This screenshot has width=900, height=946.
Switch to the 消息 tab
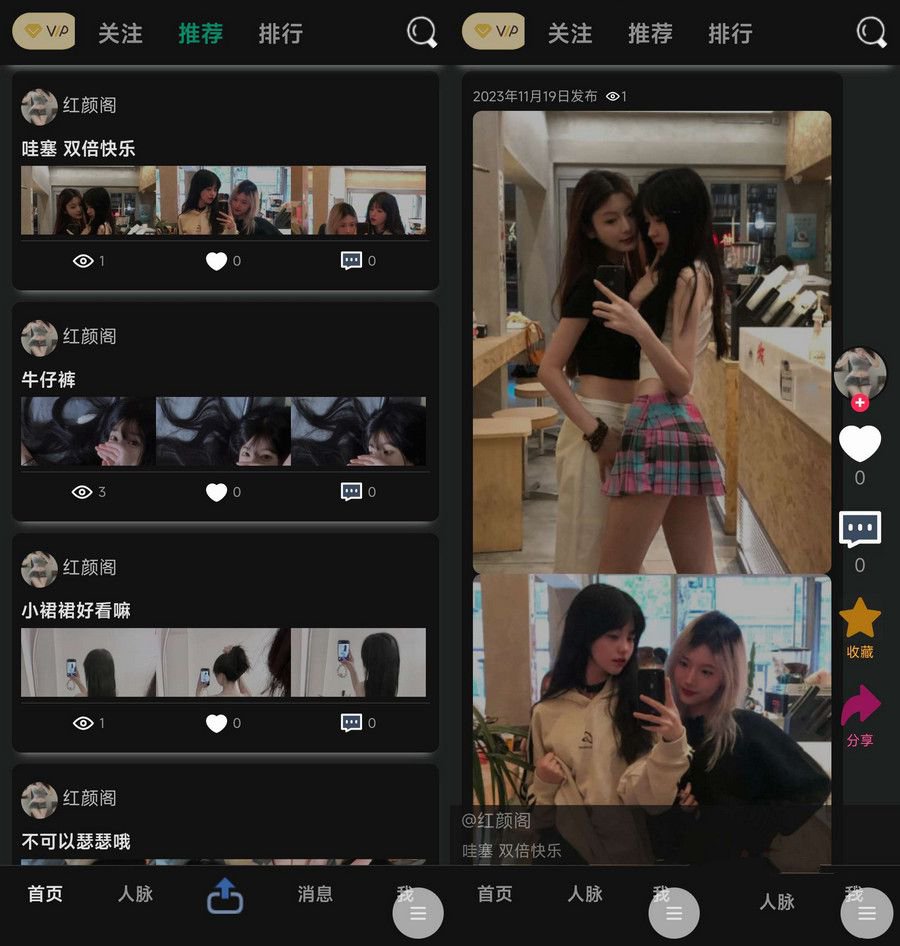315,895
